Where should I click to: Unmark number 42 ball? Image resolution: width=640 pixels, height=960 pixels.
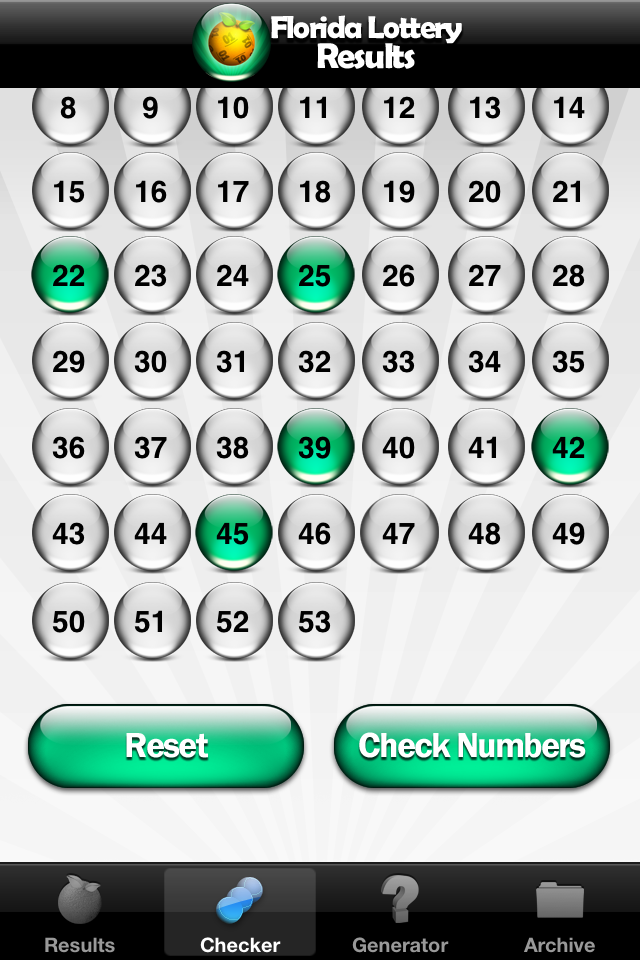(569, 447)
